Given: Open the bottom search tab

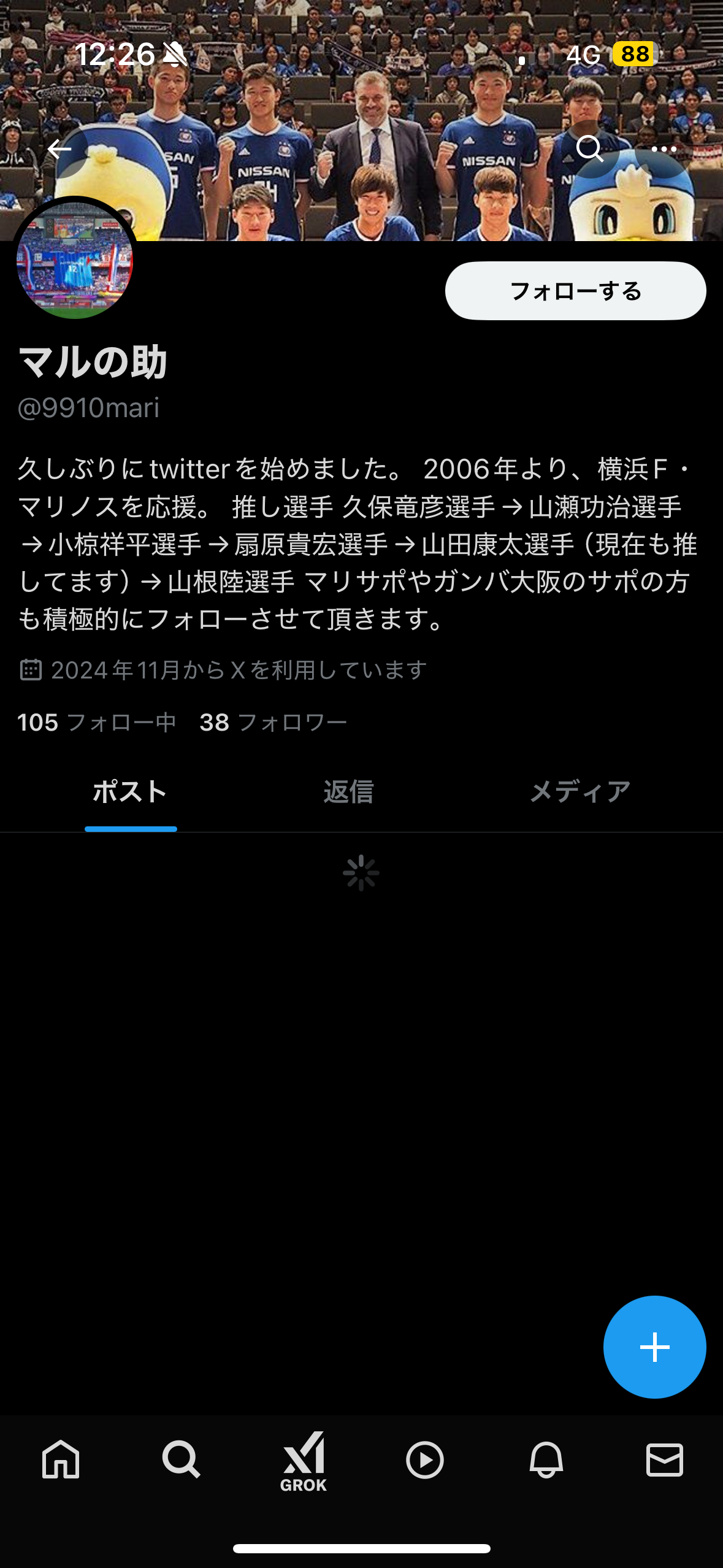Looking at the screenshot, I should click(x=182, y=1459).
